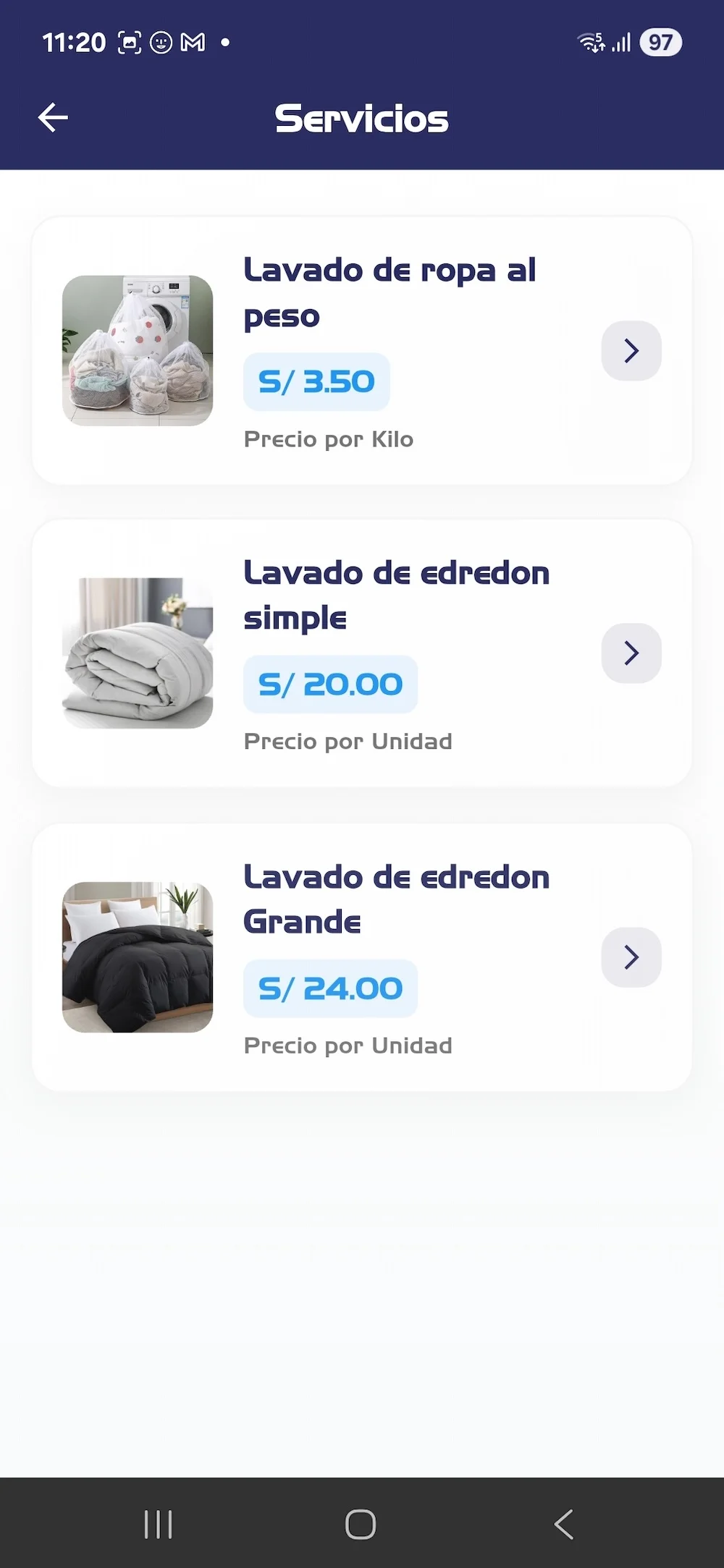Tap the S/ 24.00 price badge

[330, 988]
